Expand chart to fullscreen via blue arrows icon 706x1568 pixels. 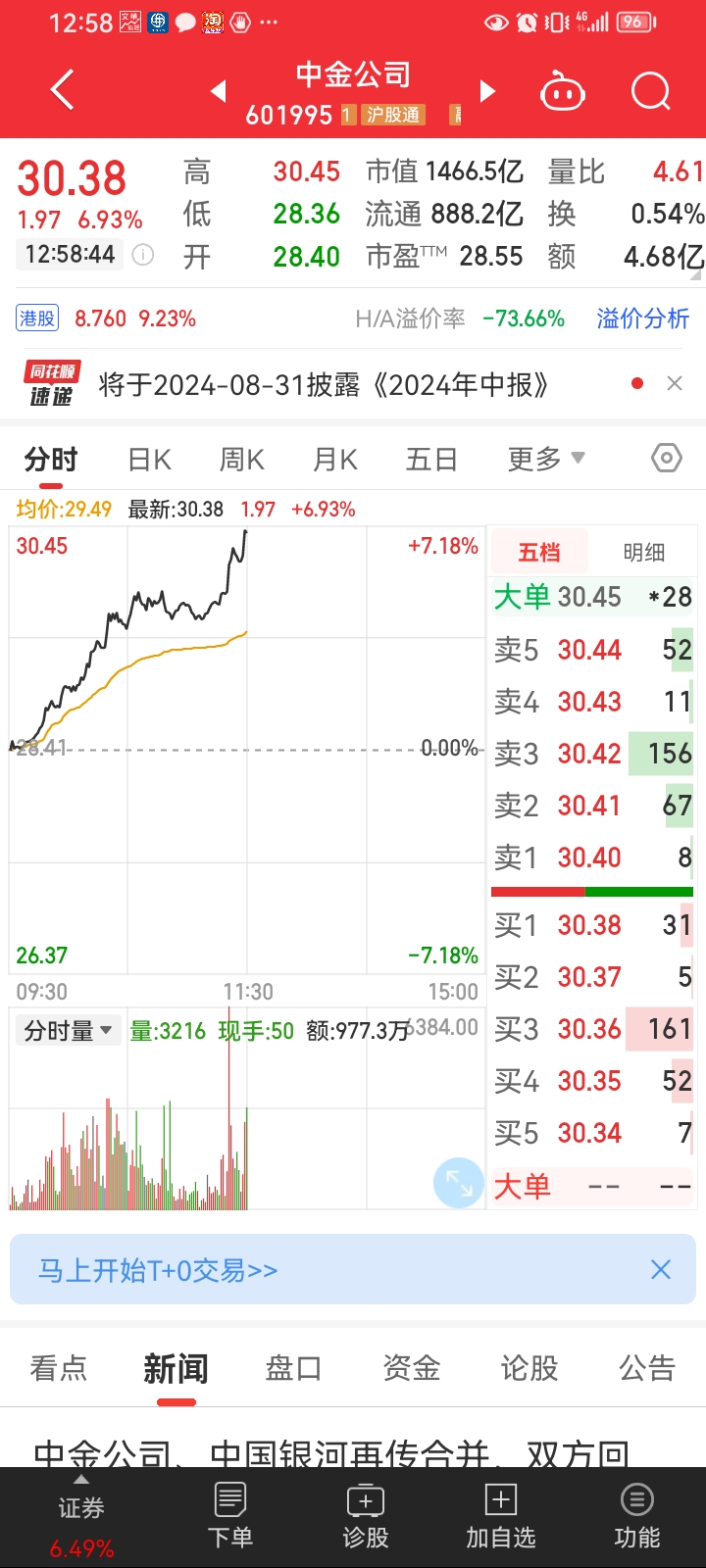[459, 1183]
